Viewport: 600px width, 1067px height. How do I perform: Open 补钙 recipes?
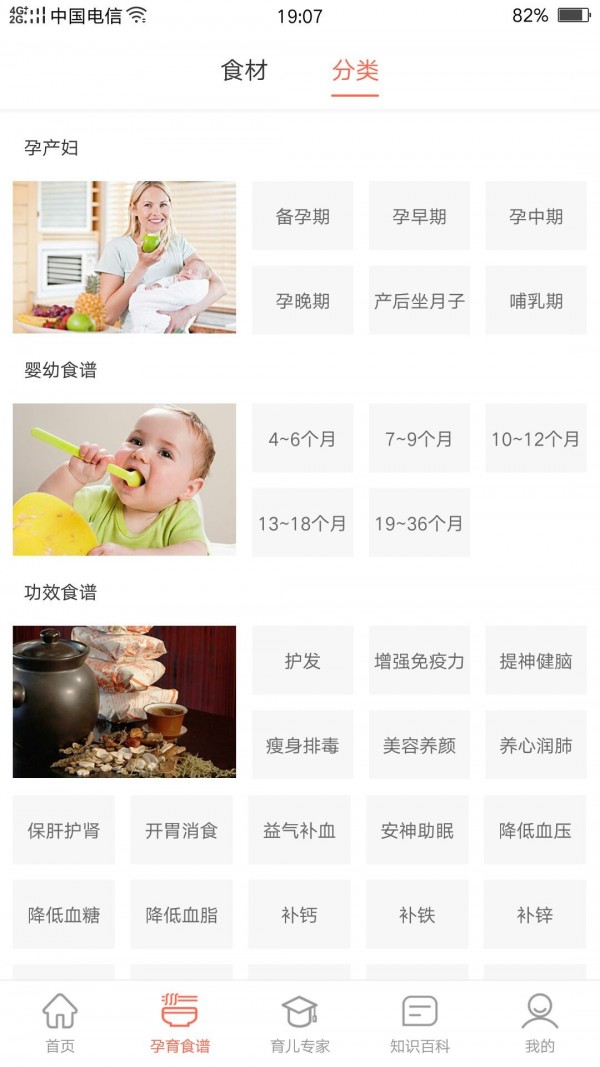[x=299, y=914]
